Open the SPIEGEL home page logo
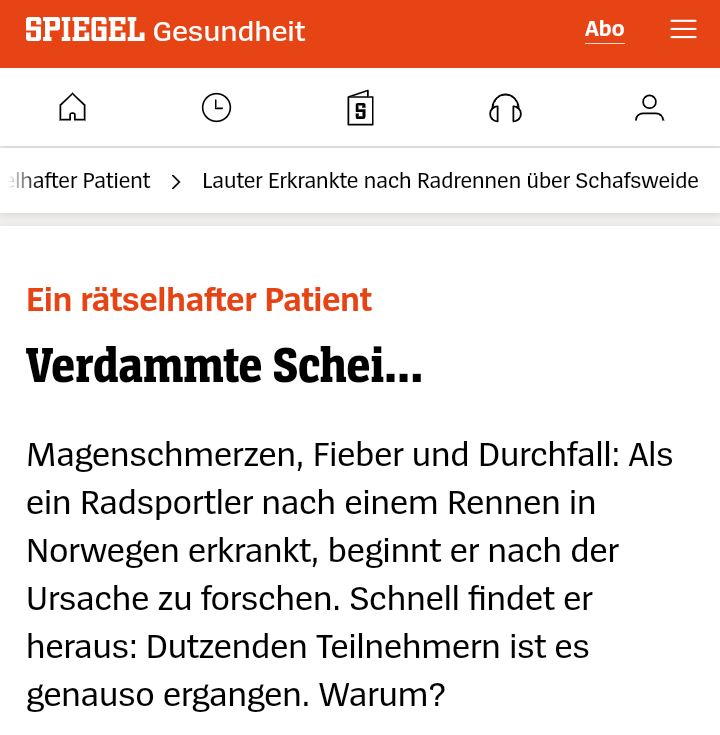The image size is (720, 735). [85, 30]
